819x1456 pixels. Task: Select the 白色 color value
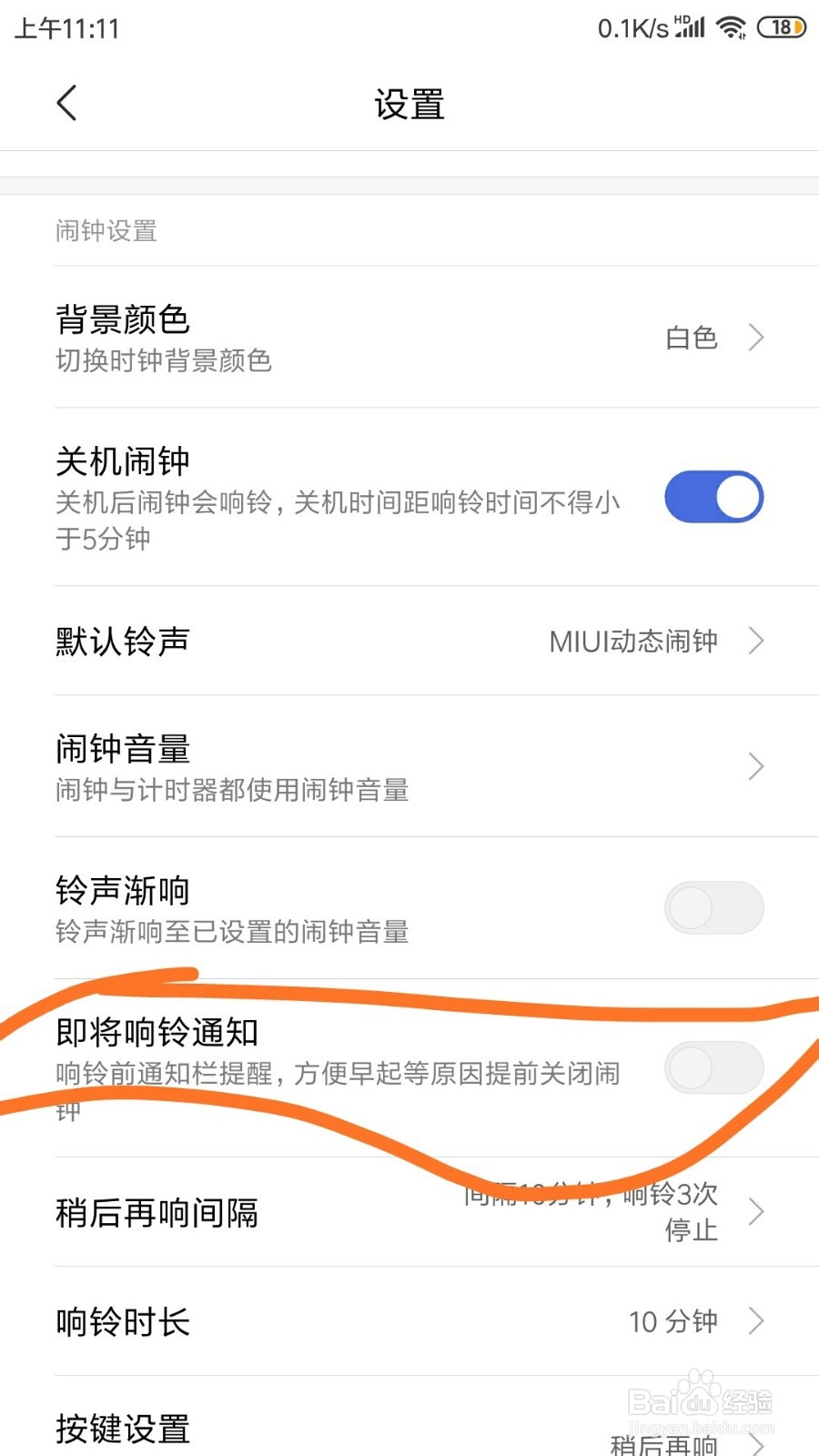690,338
